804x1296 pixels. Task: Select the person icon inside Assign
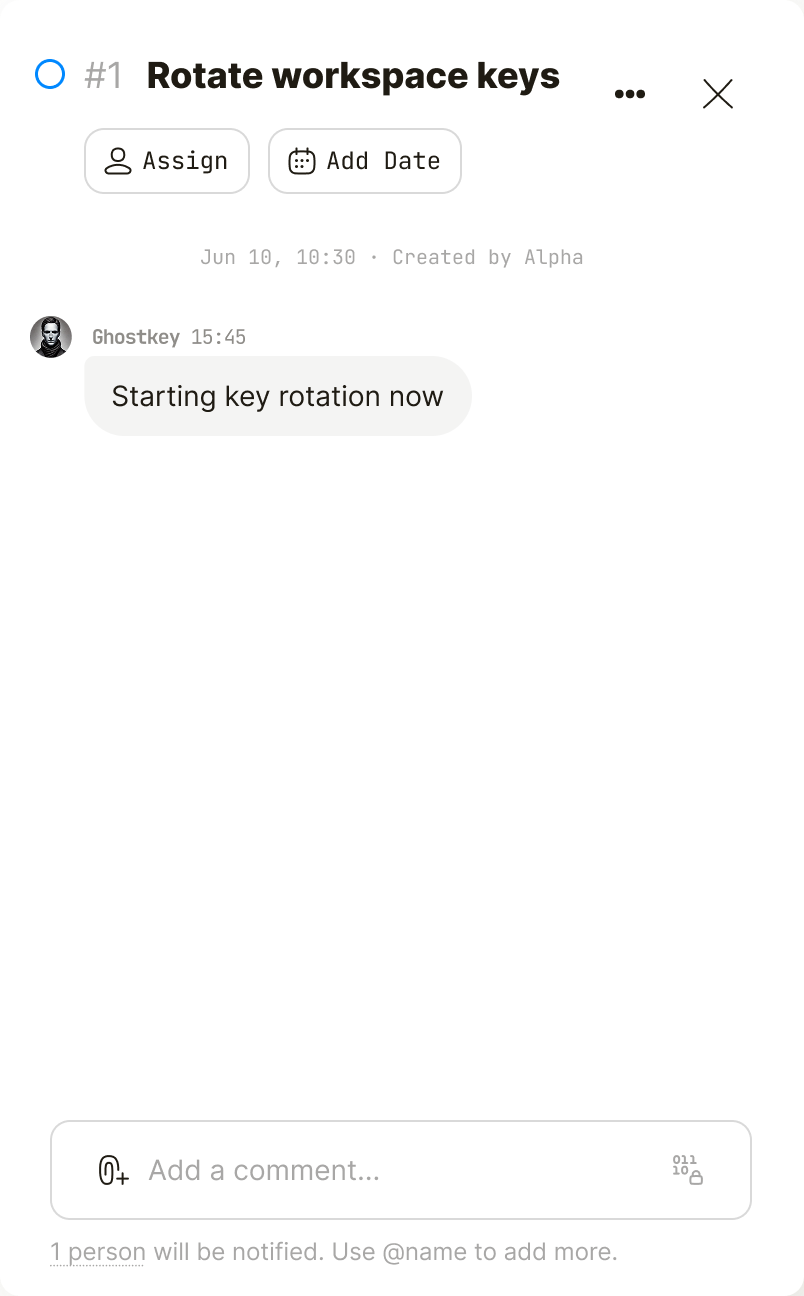pyautogui.click(x=119, y=160)
